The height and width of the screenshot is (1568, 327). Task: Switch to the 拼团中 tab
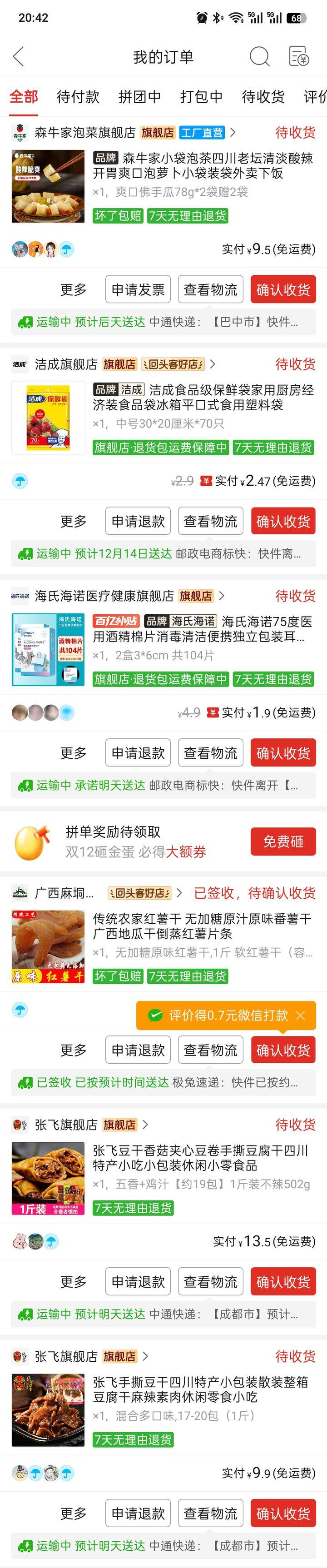pyautogui.click(x=139, y=97)
